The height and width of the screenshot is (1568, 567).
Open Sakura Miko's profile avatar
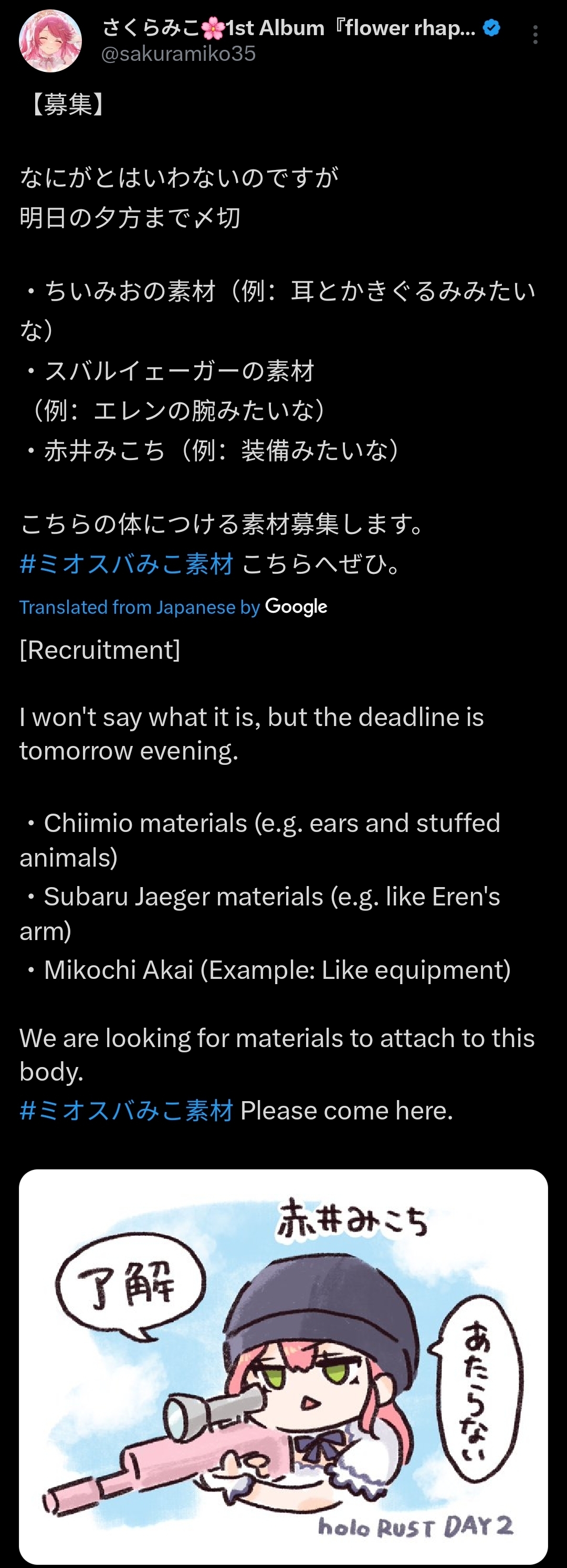[x=50, y=41]
